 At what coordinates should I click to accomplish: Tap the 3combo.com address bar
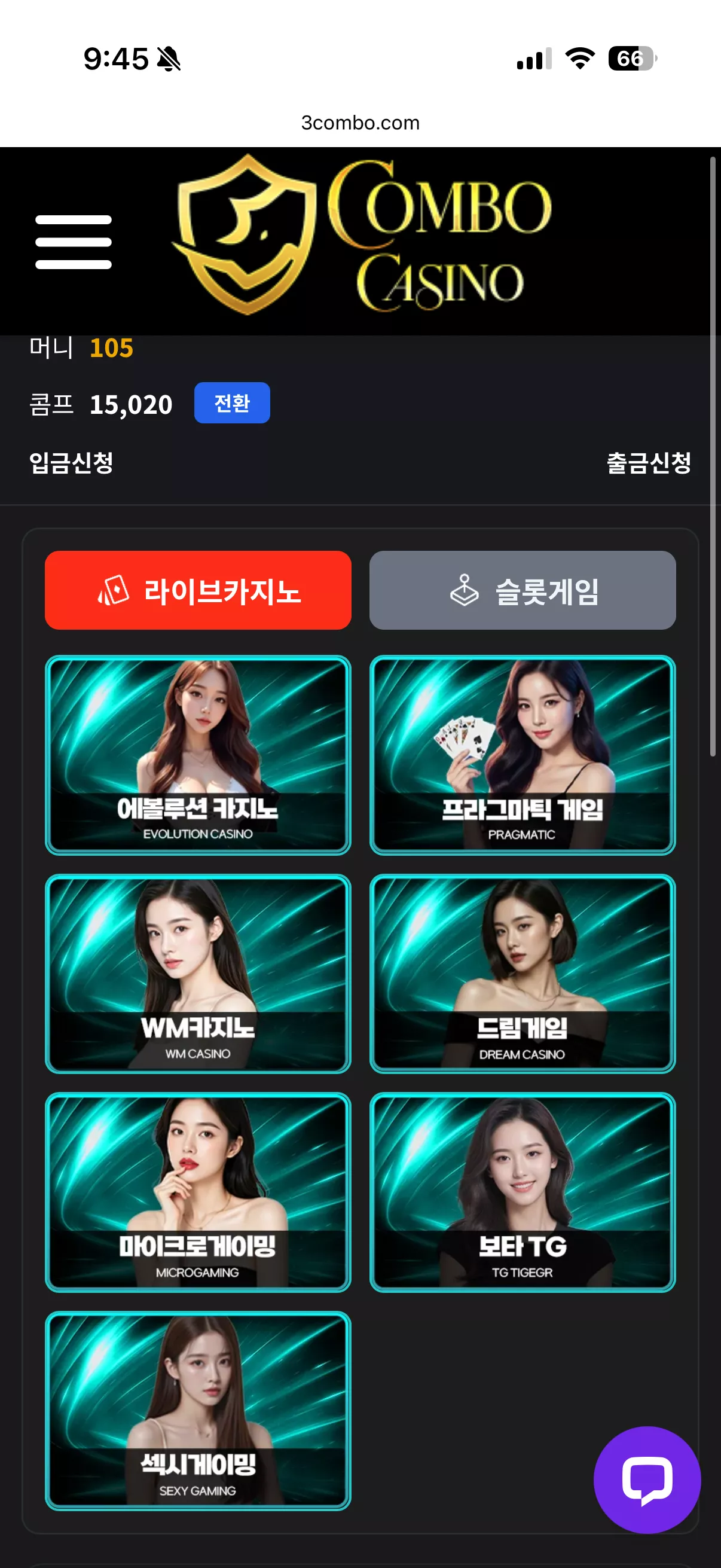point(360,123)
